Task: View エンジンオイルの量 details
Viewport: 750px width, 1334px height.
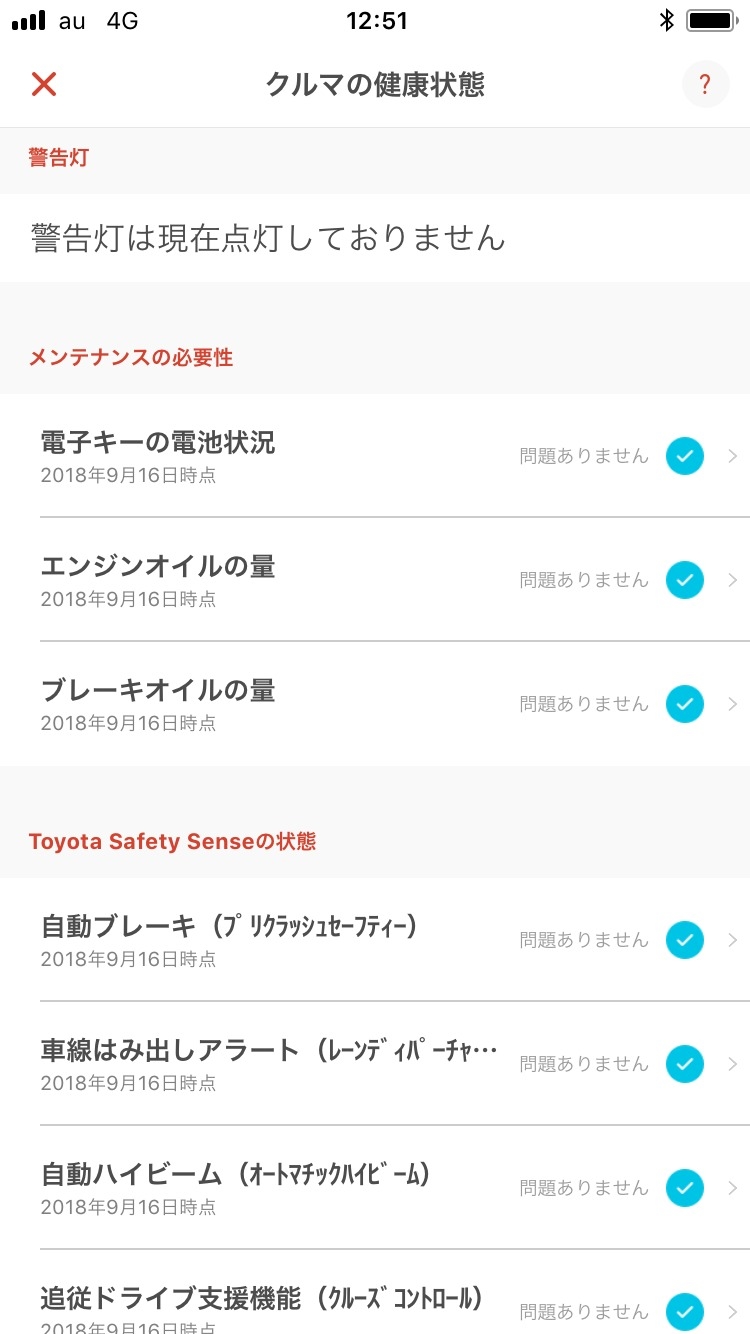Action: [375, 580]
